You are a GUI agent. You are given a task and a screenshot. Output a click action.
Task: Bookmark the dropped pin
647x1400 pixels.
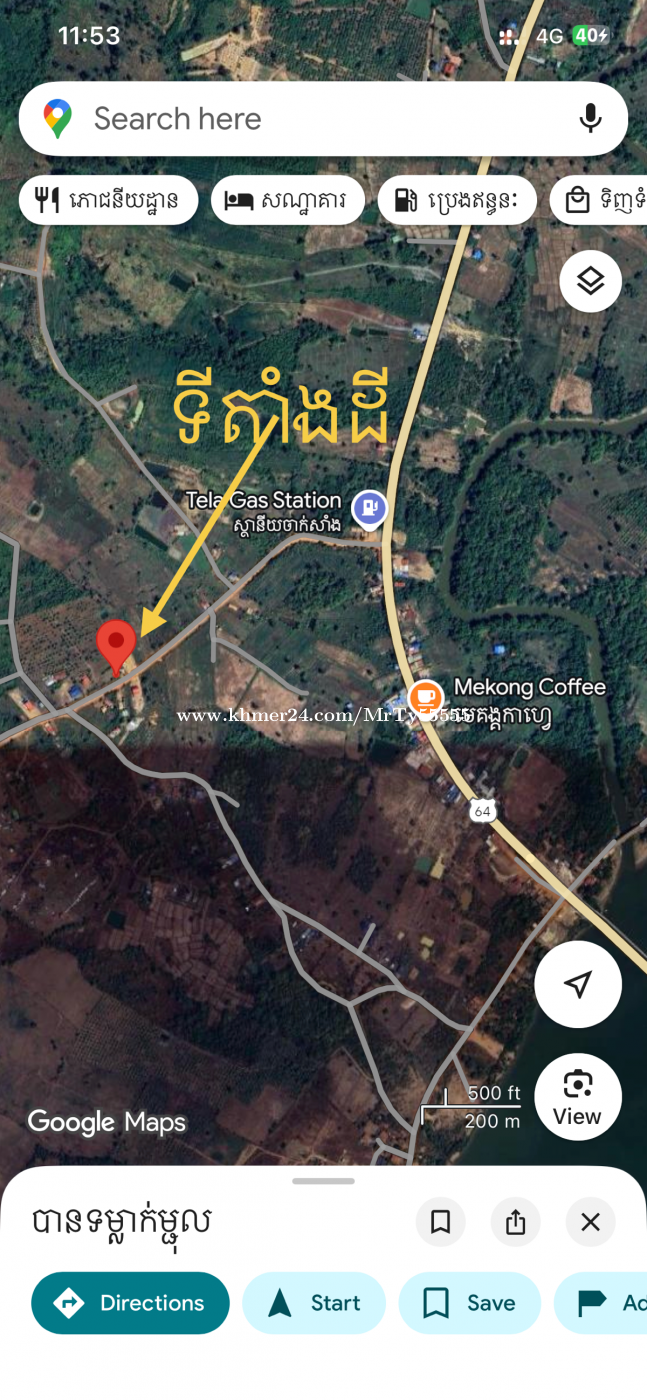[x=441, y=1221]
